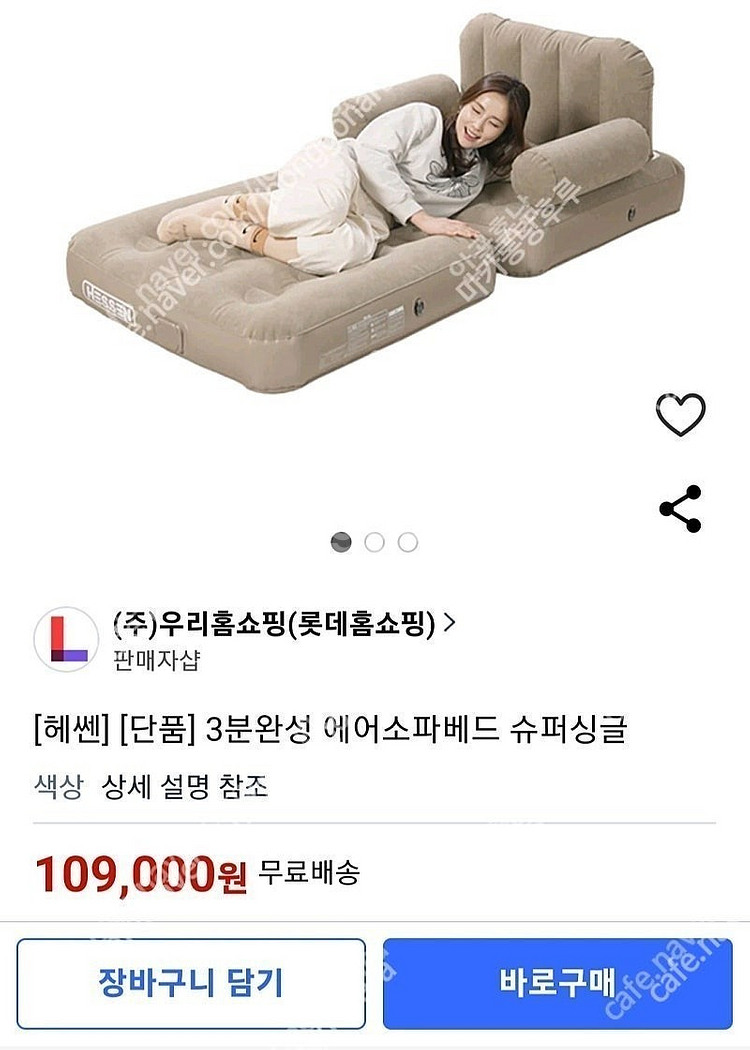Image resolution: width=750 pixels, height=1050 pixels.
Task: Select the second image carousel dot
Action: pyautogui.click(x=375, y=541)
